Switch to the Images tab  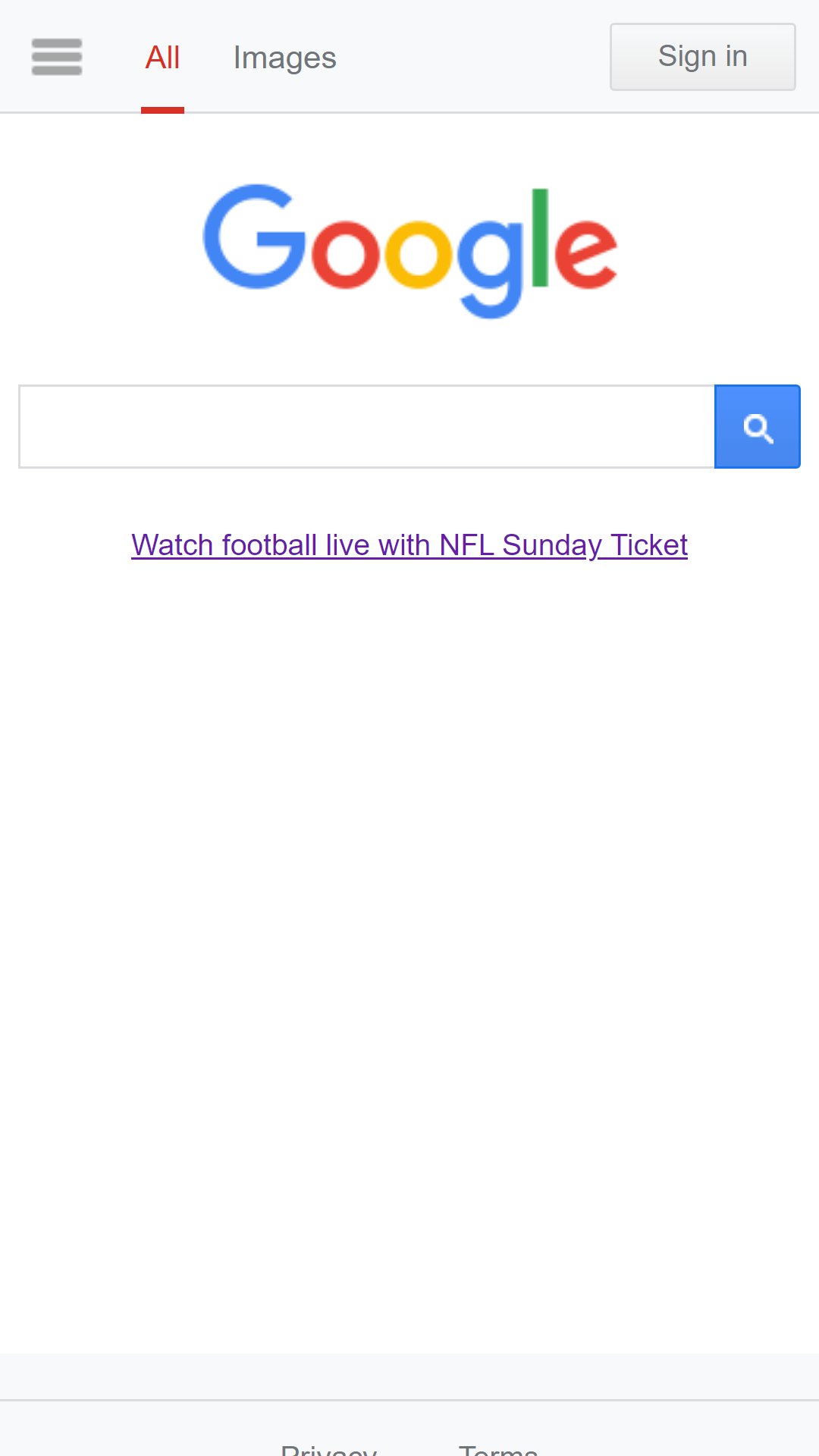284,58
